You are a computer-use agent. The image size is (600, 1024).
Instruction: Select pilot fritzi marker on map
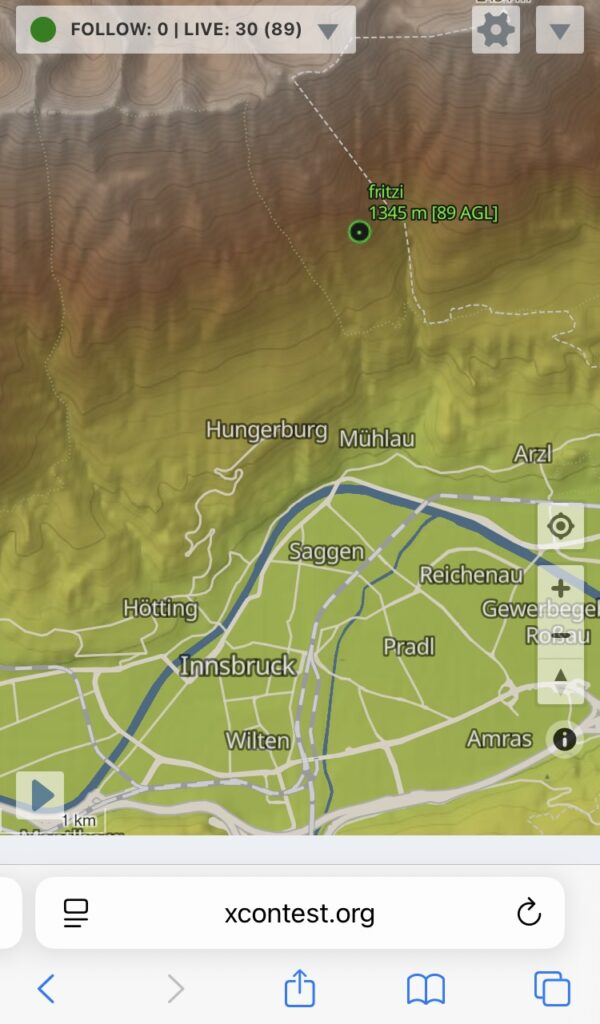[x=359, y=232]
